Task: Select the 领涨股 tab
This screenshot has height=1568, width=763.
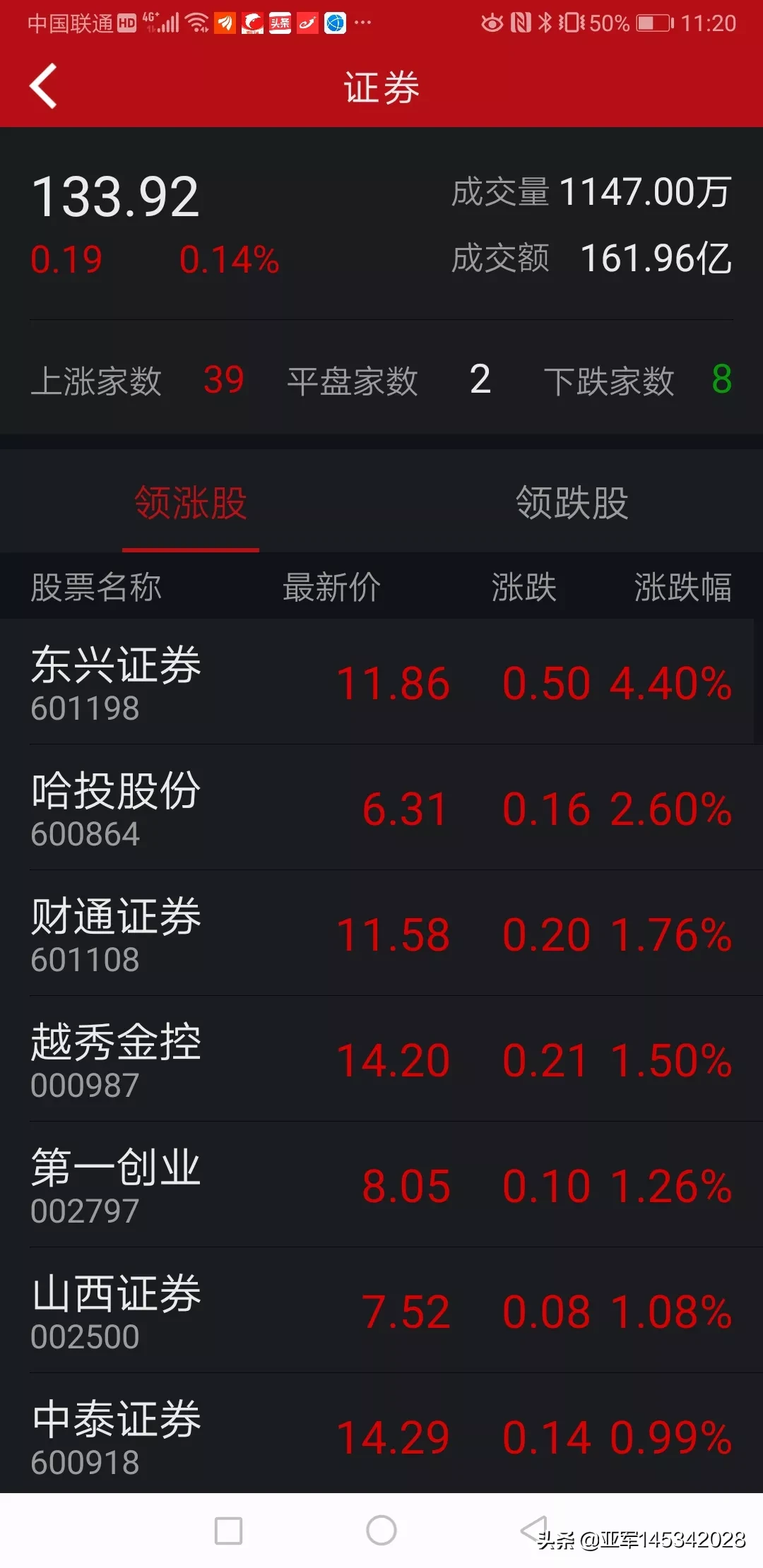Action: point(190,503)
